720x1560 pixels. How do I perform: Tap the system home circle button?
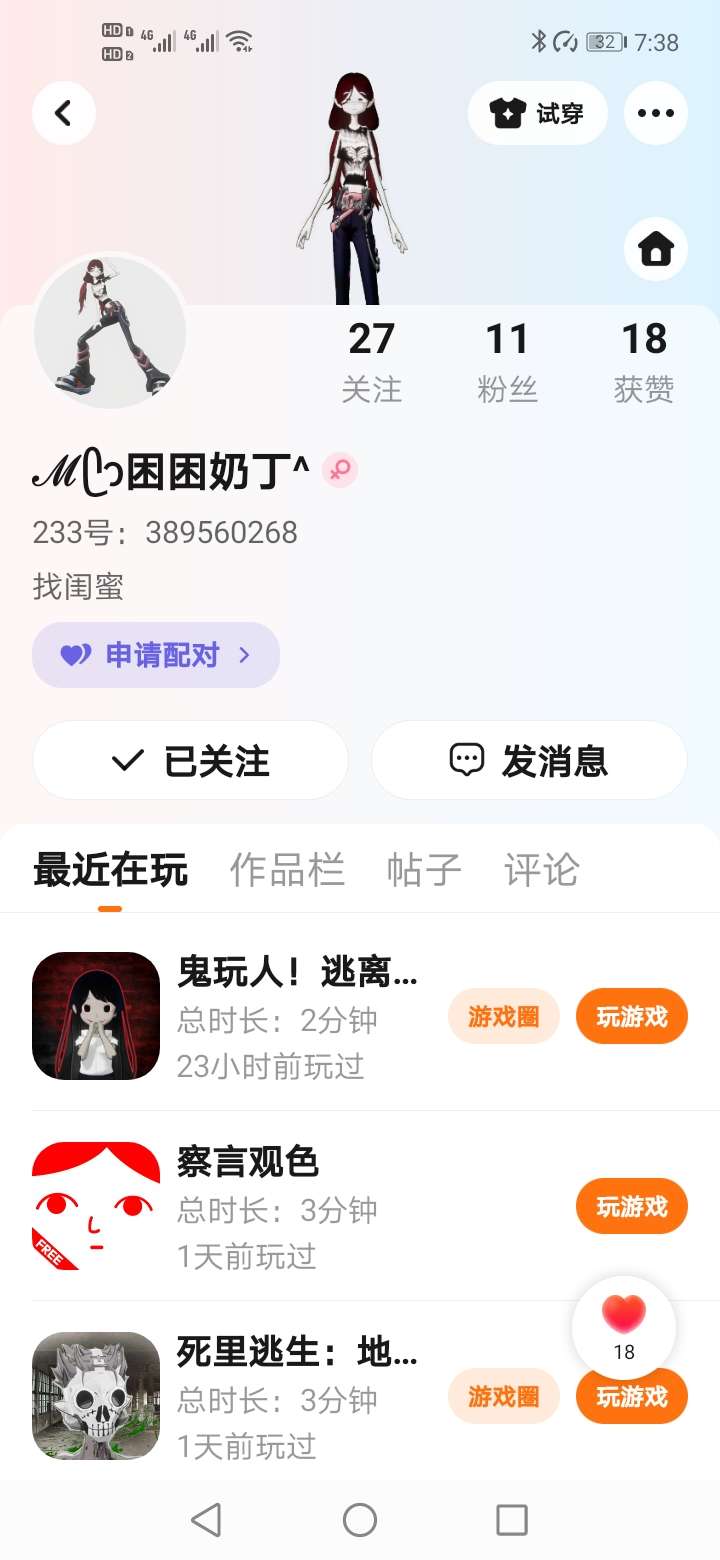tap(360, 1520)
